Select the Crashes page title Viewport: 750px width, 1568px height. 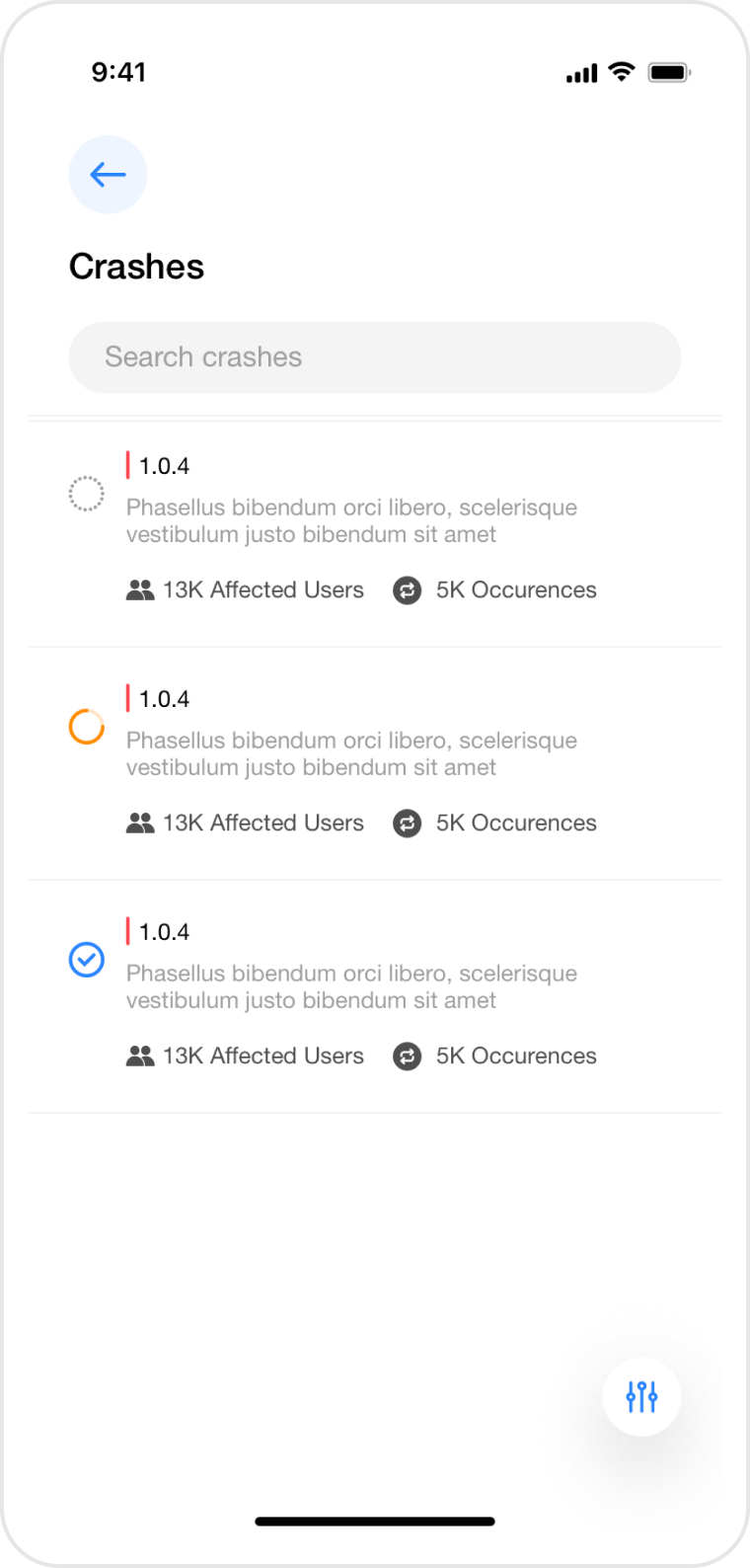pos(136,266)
